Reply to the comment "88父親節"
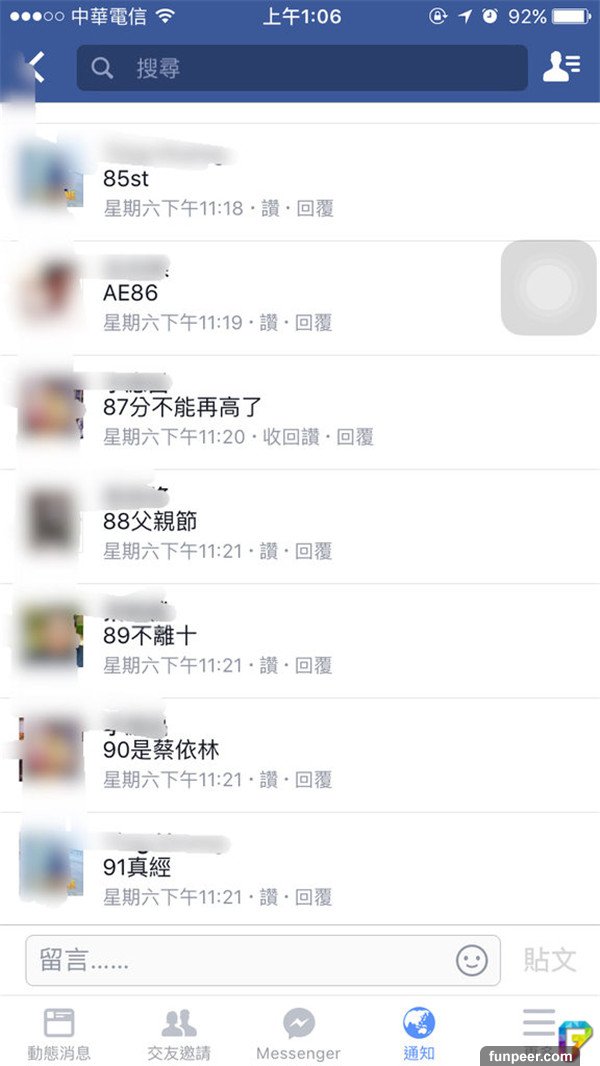Image resolution: width=600 pixels, height=1066 pixels. (x=314, y=551)
